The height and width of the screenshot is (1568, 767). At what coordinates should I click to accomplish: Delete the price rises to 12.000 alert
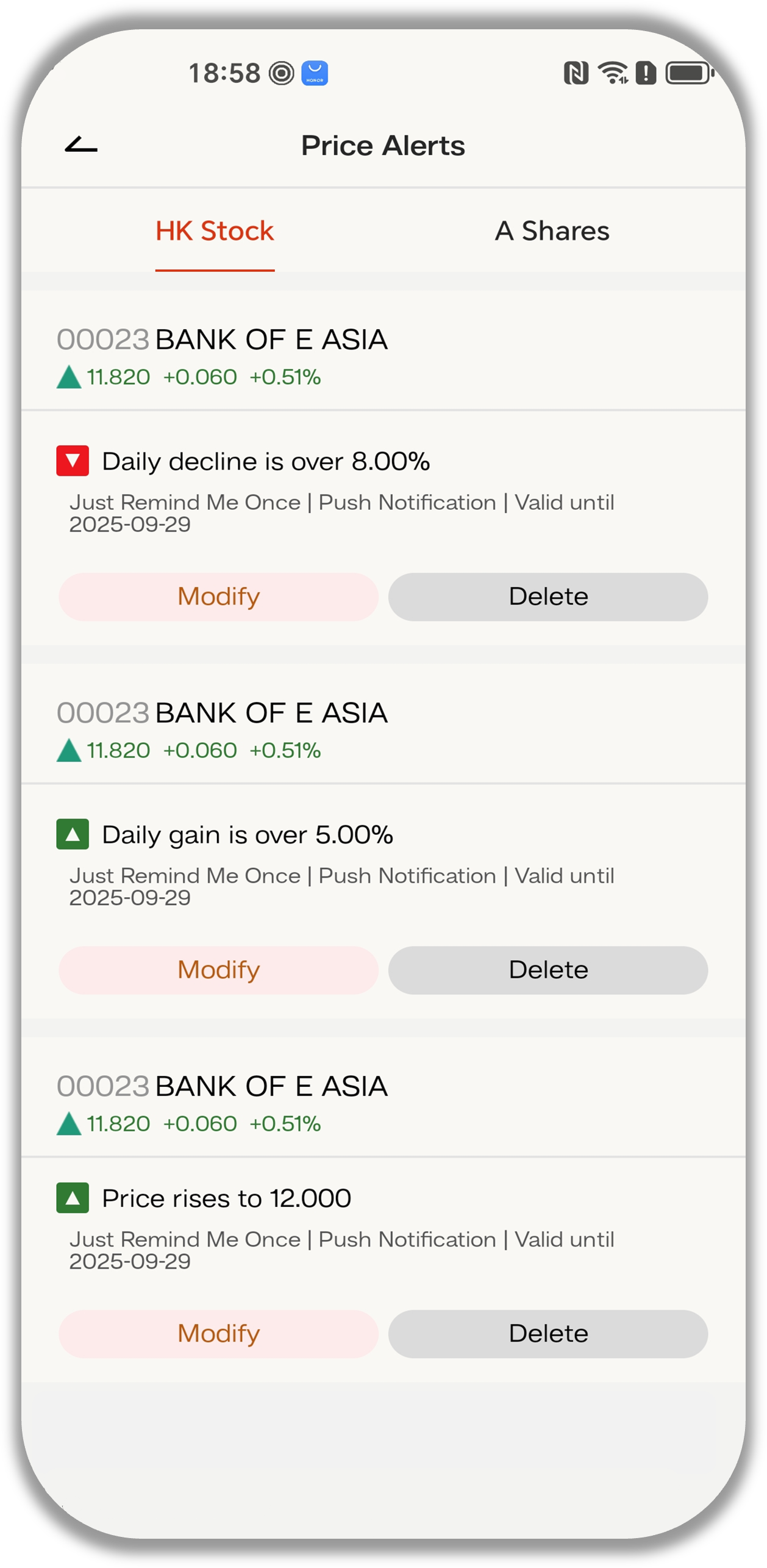click(548, 1333)
